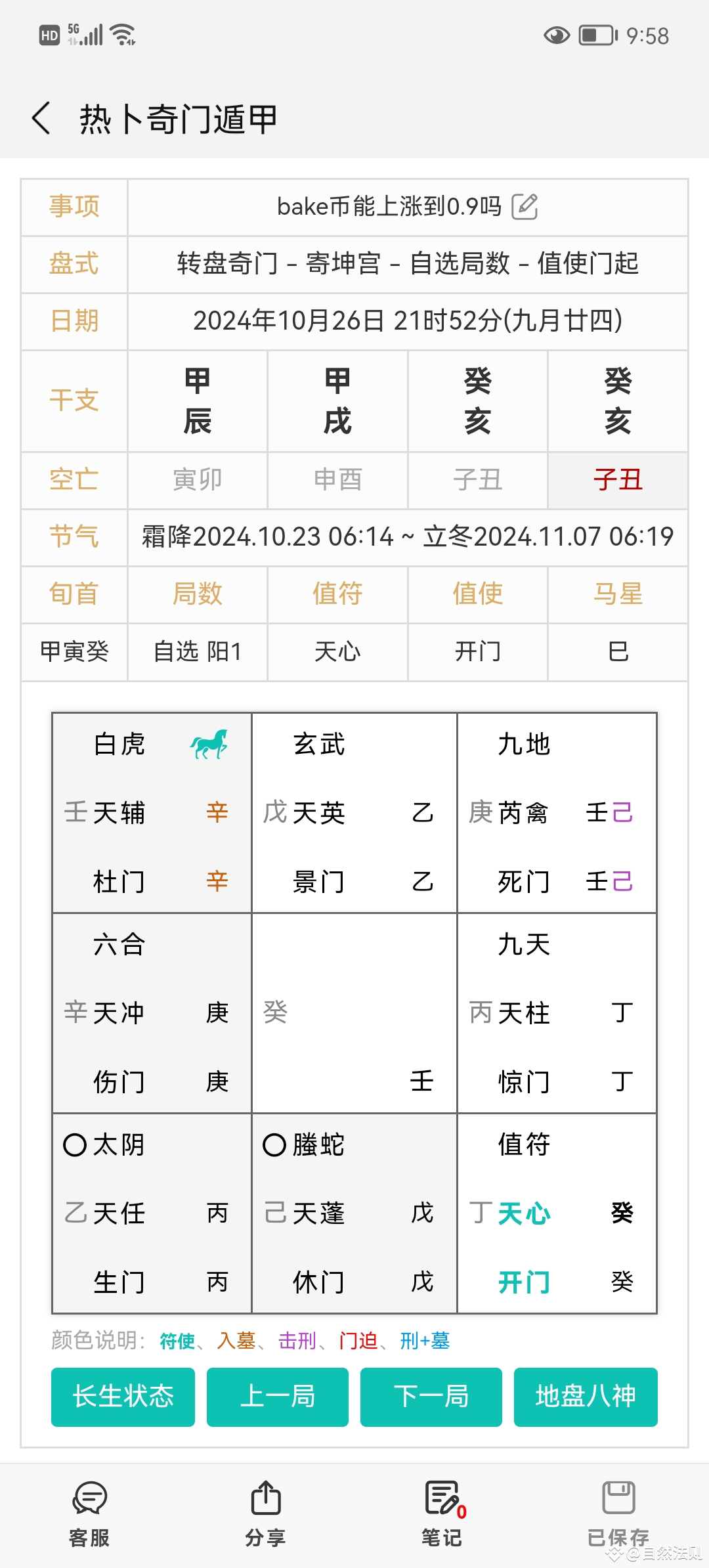This screenshot has height=1568, width=709.
Task: Tap 上一局 to view previous chart
Action: click(x=276, y=1397)
